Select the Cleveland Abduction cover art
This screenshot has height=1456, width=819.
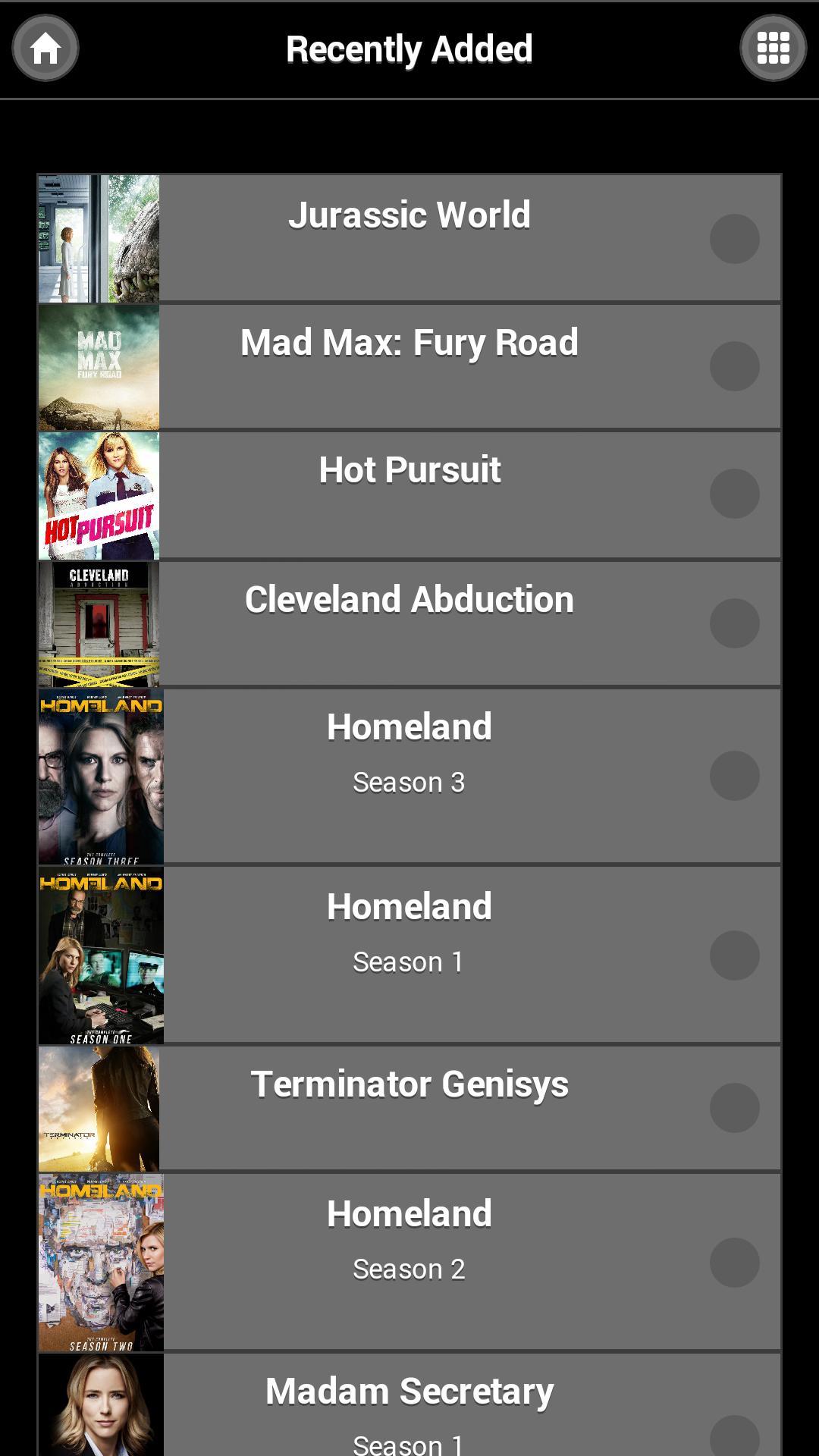tap(99, 623)
